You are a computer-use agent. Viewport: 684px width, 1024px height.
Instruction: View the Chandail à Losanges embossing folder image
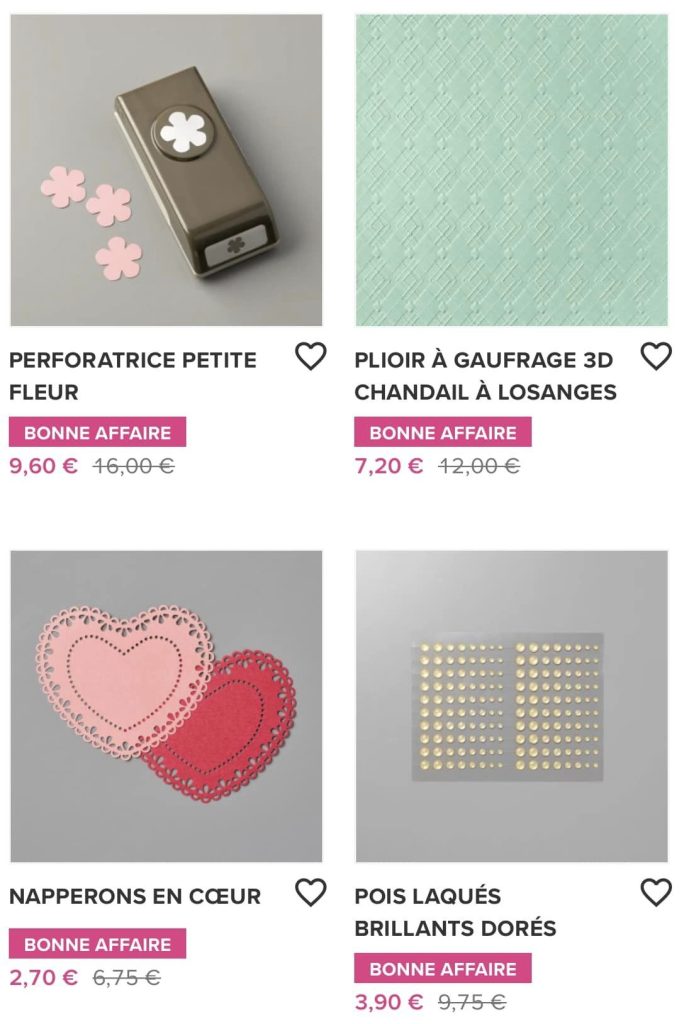(x=512, y=171)
